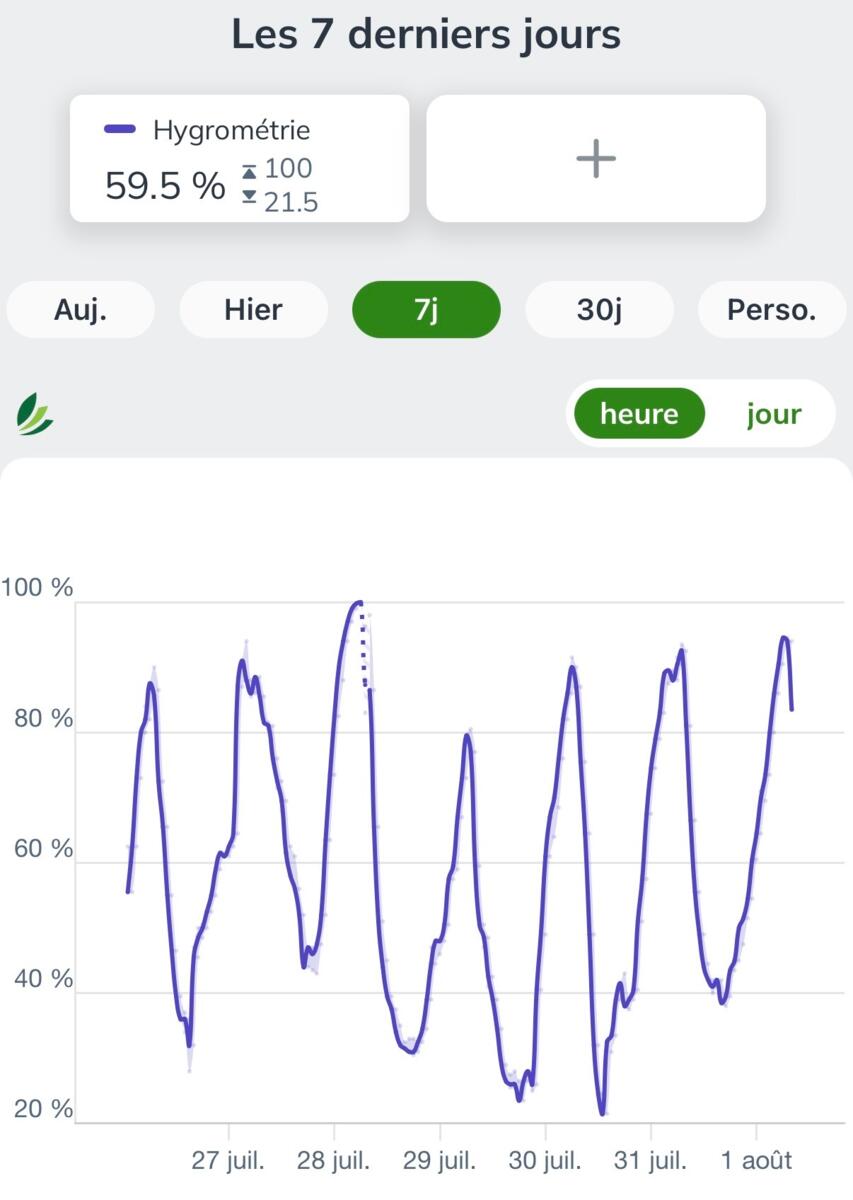
Task: Select the Hier period
Action: coord(253,309)
